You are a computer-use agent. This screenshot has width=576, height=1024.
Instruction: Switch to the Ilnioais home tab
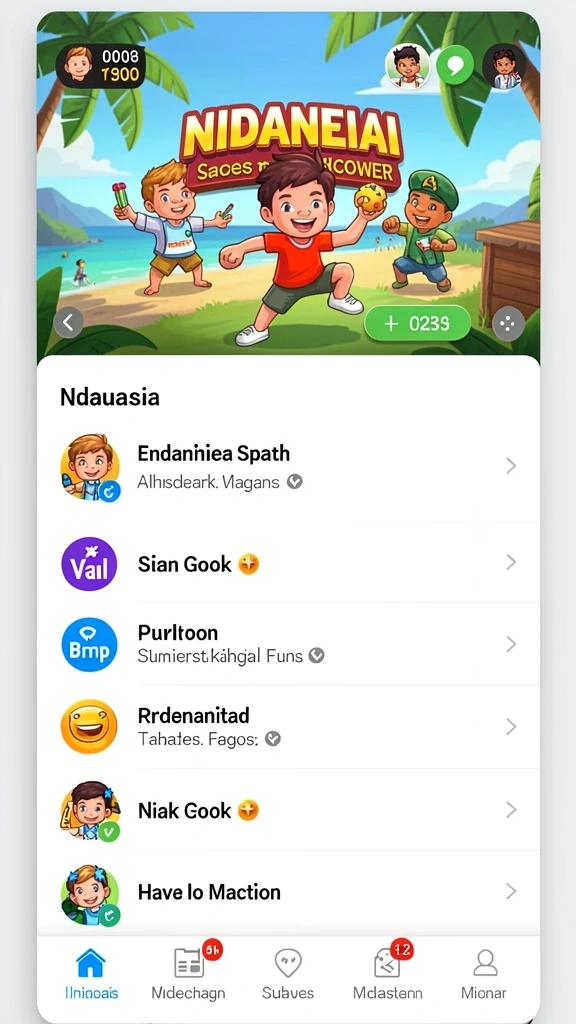point(91,974)
